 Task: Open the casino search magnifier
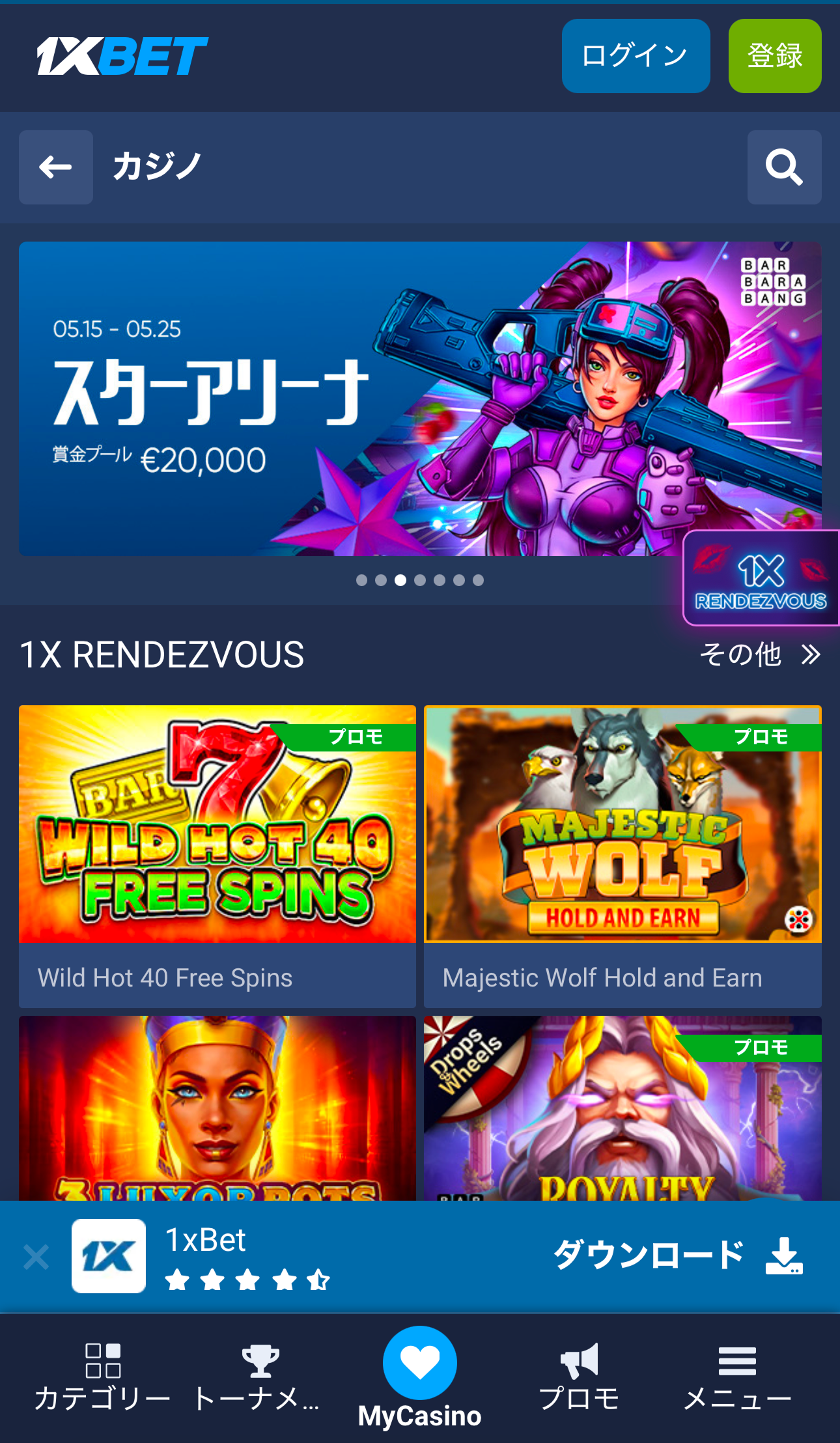[x=784, y=167]
